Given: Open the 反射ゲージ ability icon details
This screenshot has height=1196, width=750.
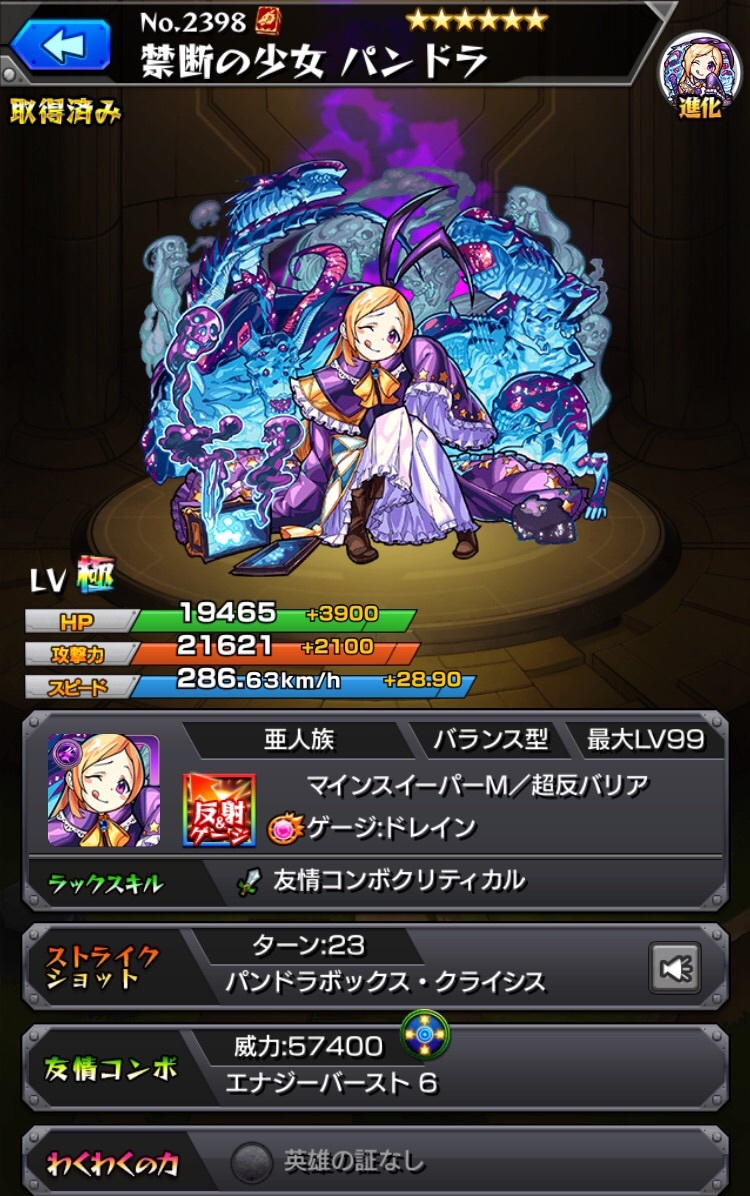Looking at the screenshot, I should point(218,808).
